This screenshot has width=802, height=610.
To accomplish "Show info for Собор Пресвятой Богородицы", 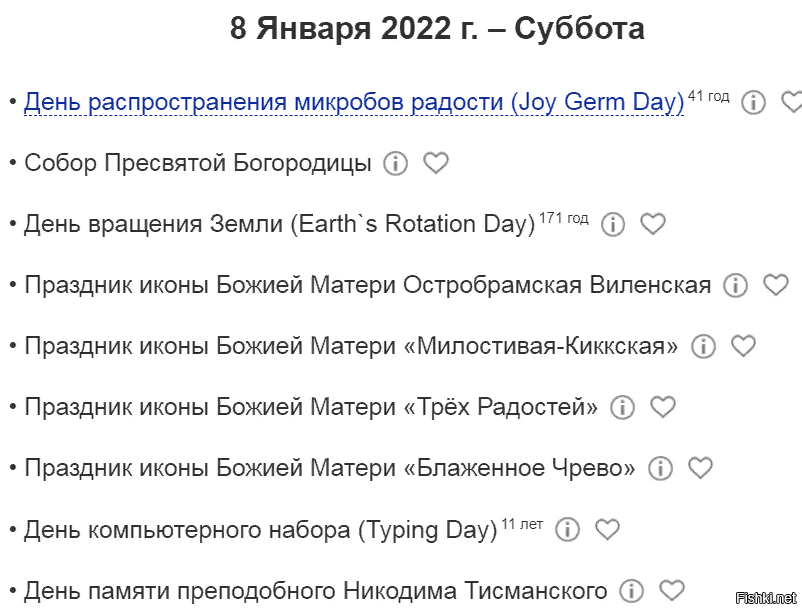I will [x=397, y=163].
